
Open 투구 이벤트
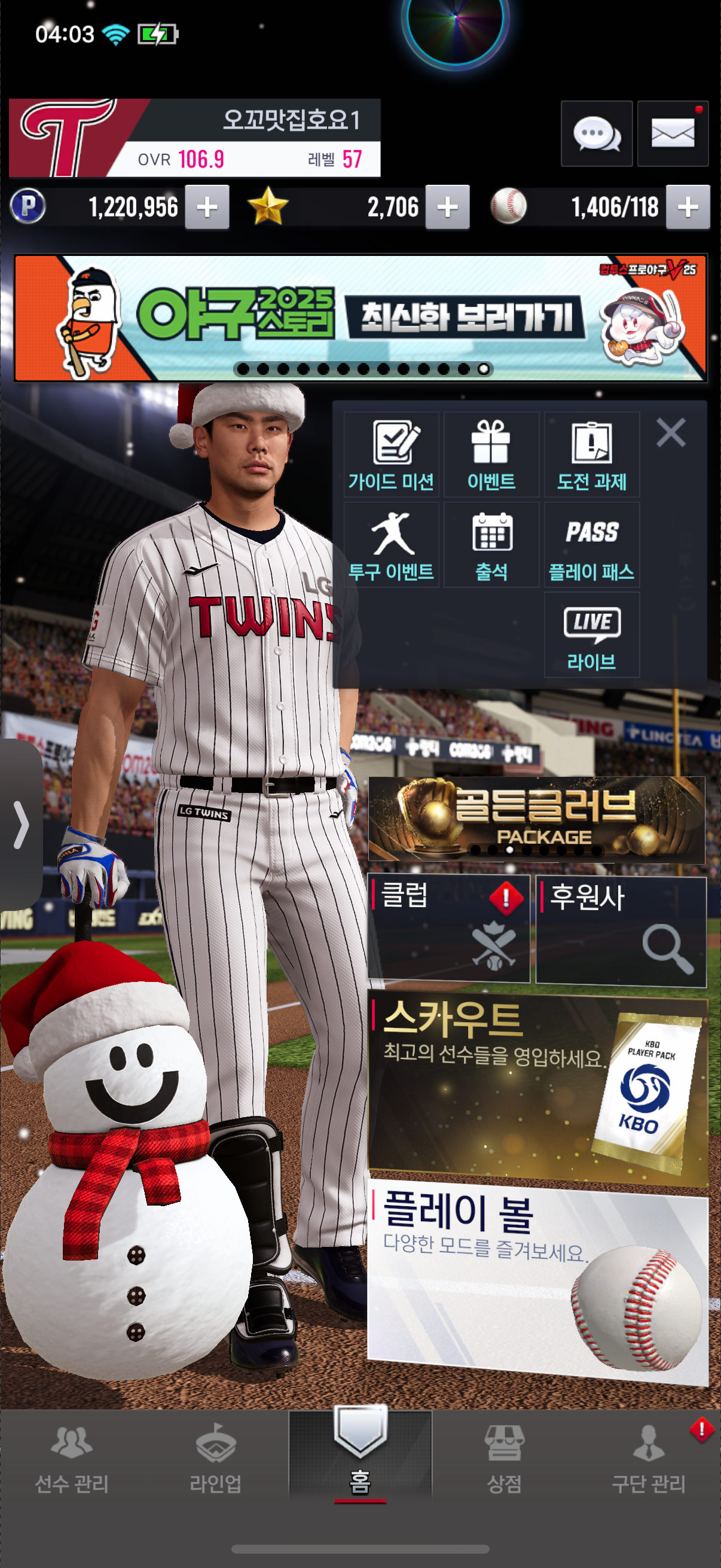coord(391,545)
